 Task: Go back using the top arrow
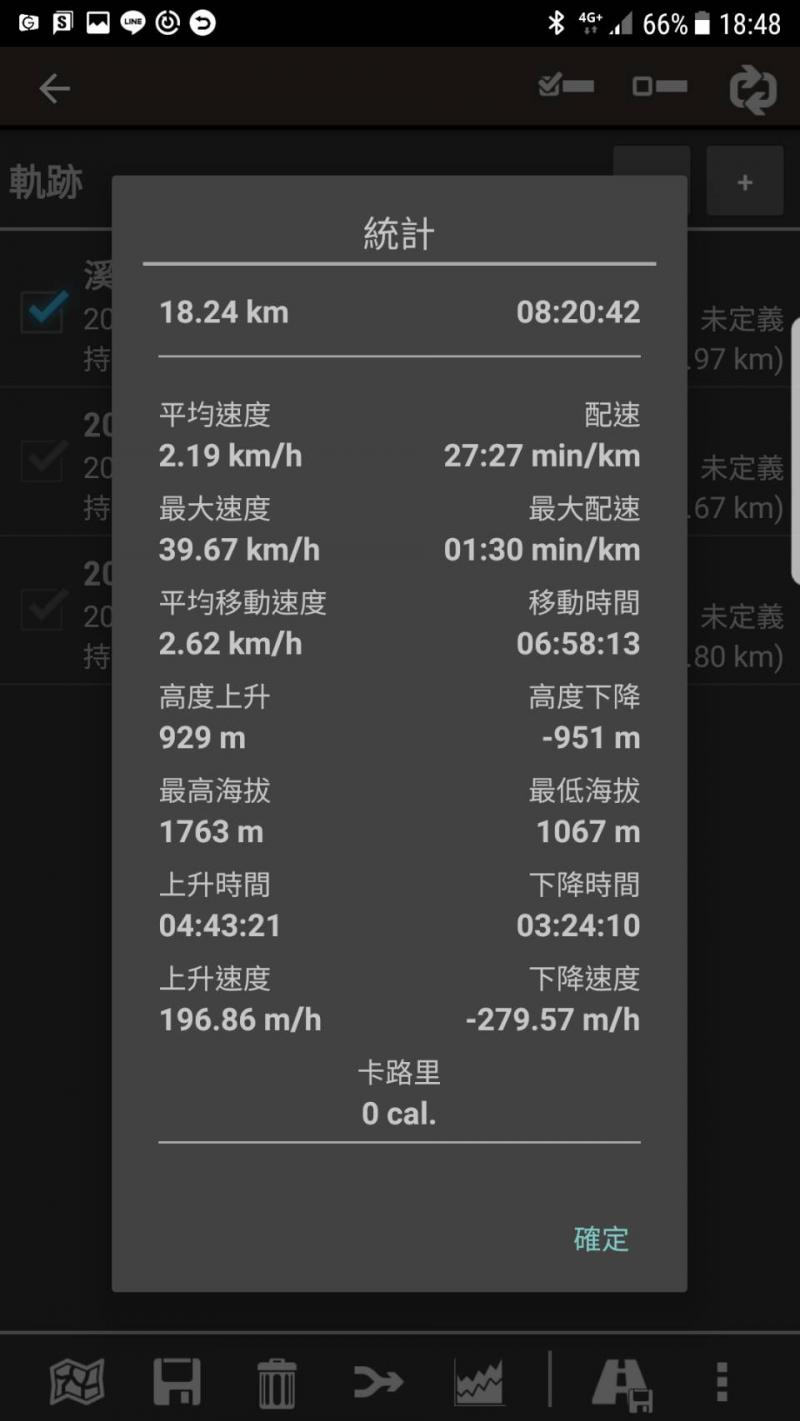54,89
